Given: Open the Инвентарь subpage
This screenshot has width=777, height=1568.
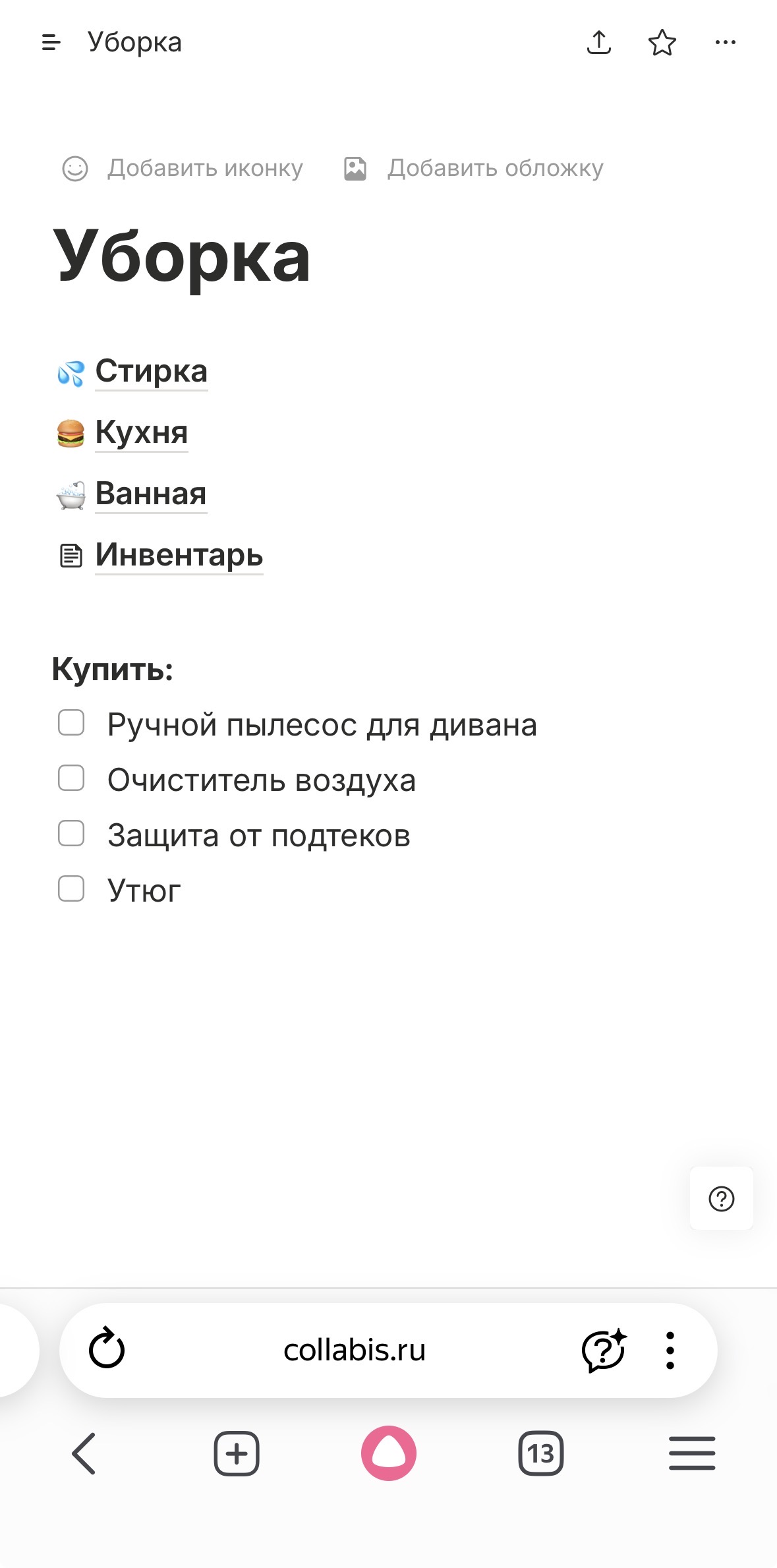Looking at the screenshot, I should tap(179, 555).
